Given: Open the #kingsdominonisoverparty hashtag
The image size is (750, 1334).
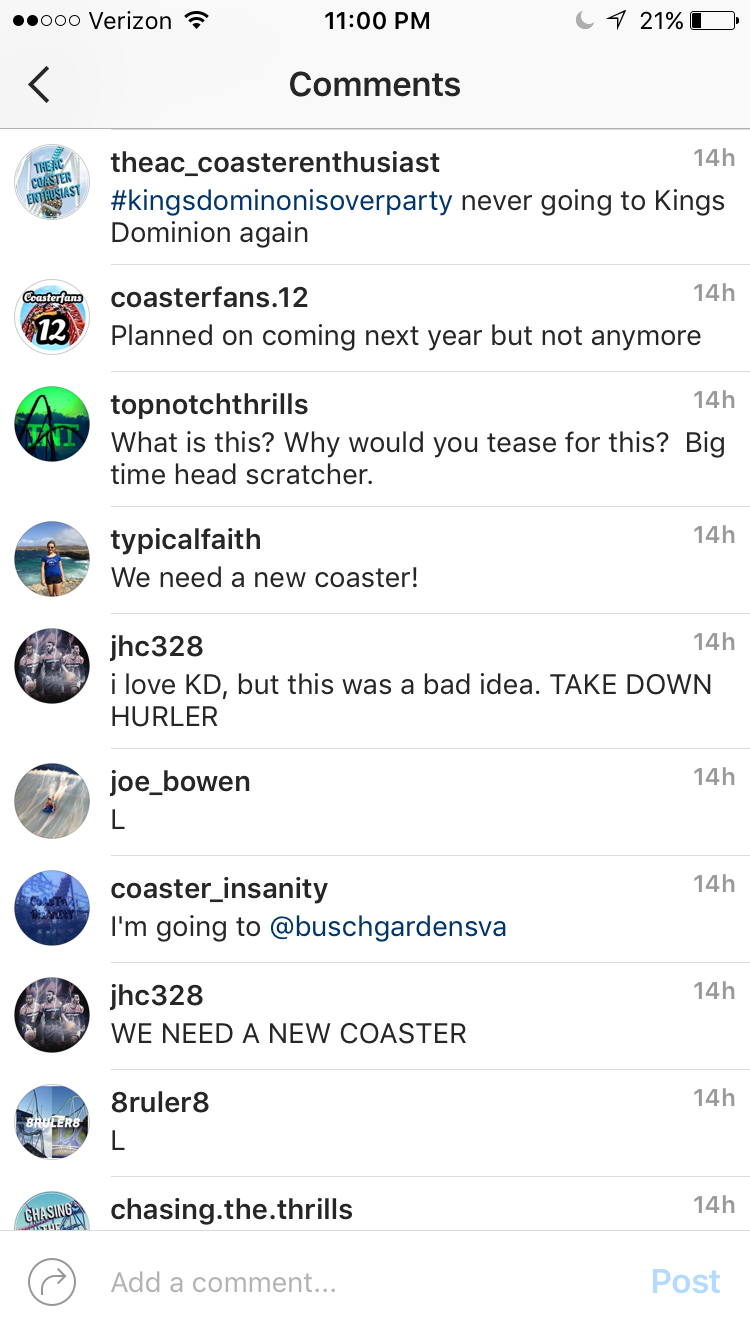Looking at the screenshot, I should [x=281, y=200].
